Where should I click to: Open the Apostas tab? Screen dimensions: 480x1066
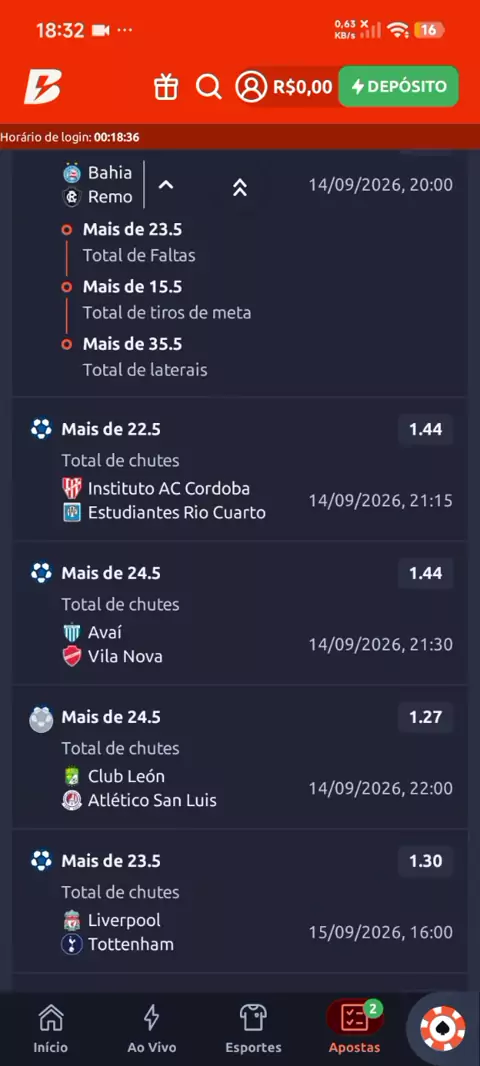(x=354, y=1029)
